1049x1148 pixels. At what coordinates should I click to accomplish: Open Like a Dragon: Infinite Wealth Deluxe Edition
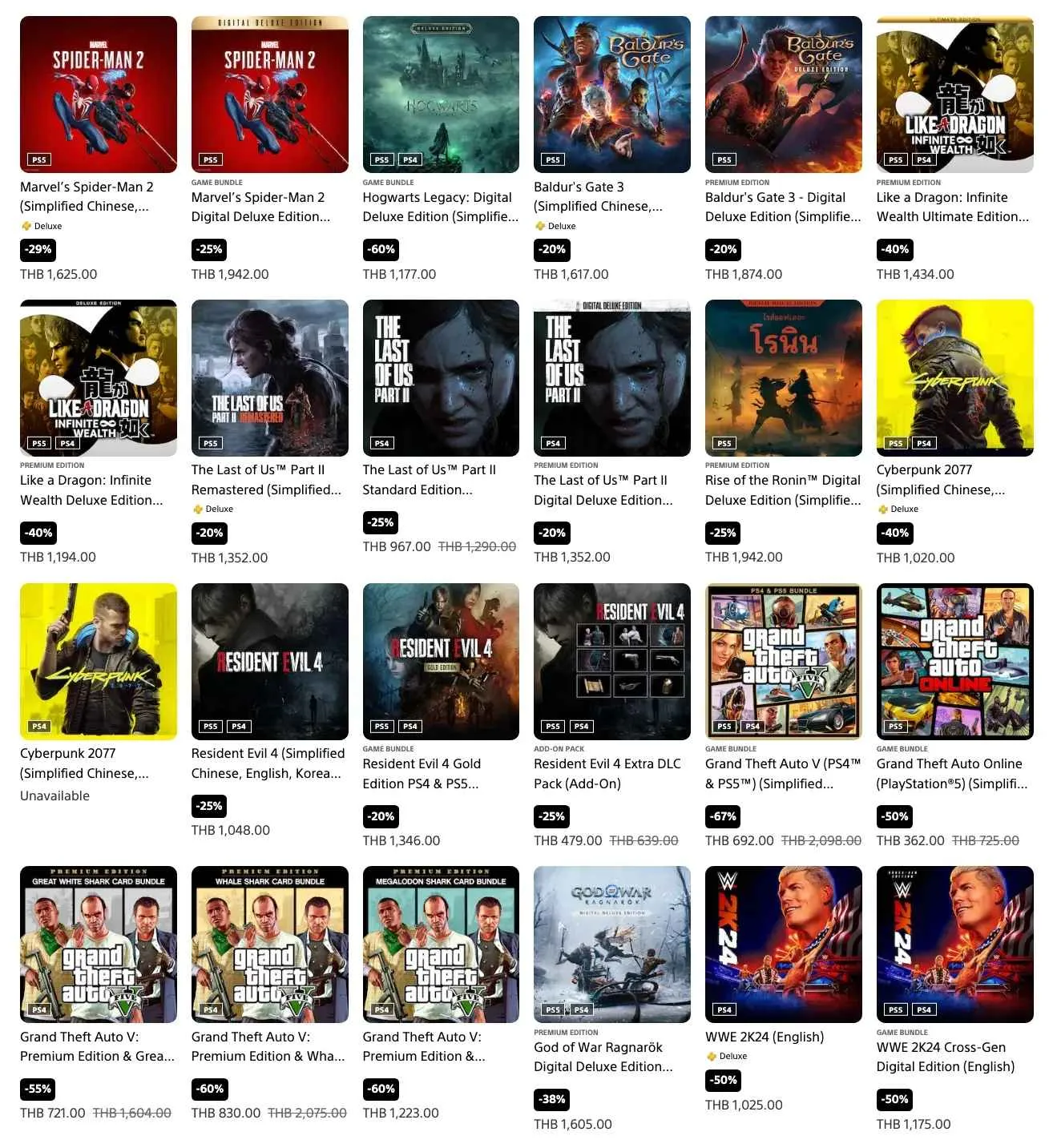(x=98, y=377)
